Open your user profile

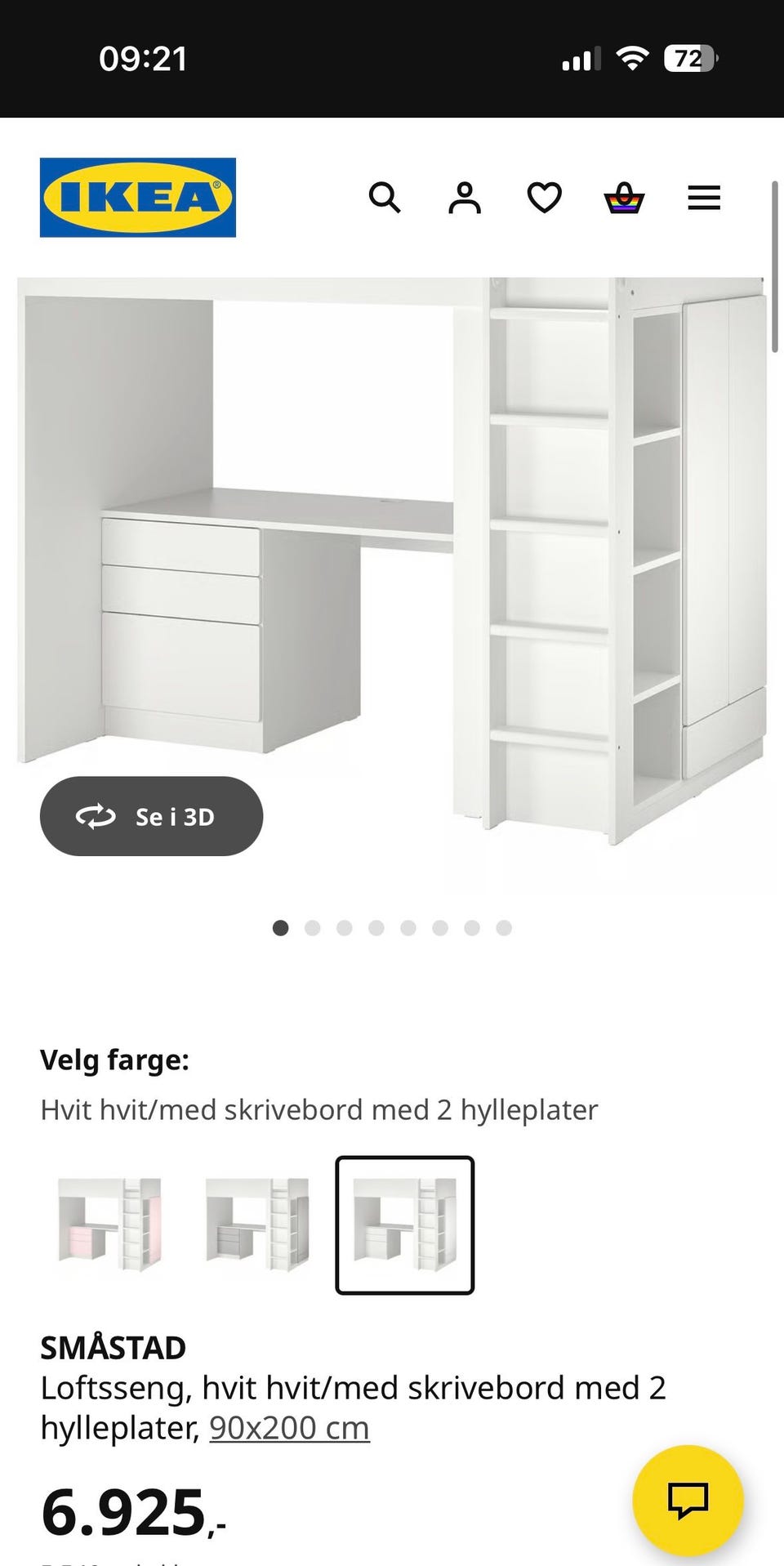point(464,198)
